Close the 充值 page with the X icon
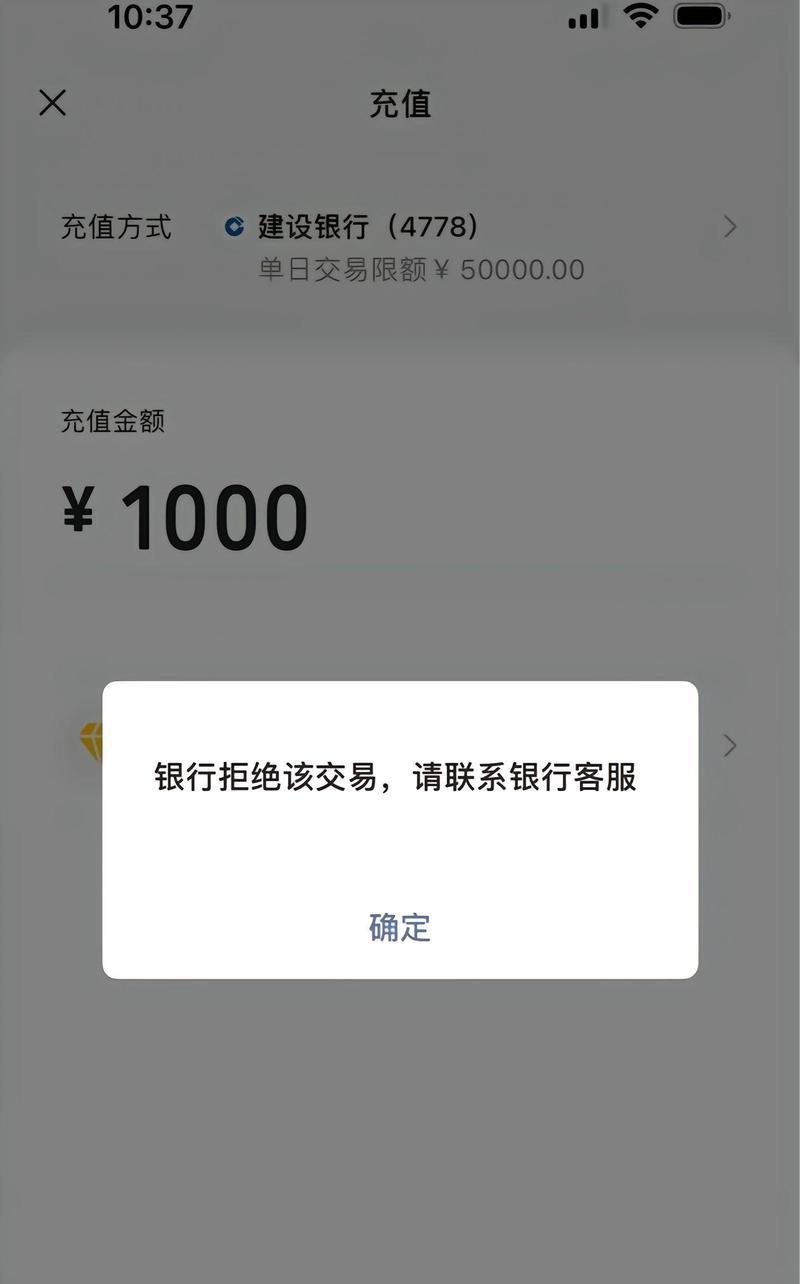 [x=52, y=103]
